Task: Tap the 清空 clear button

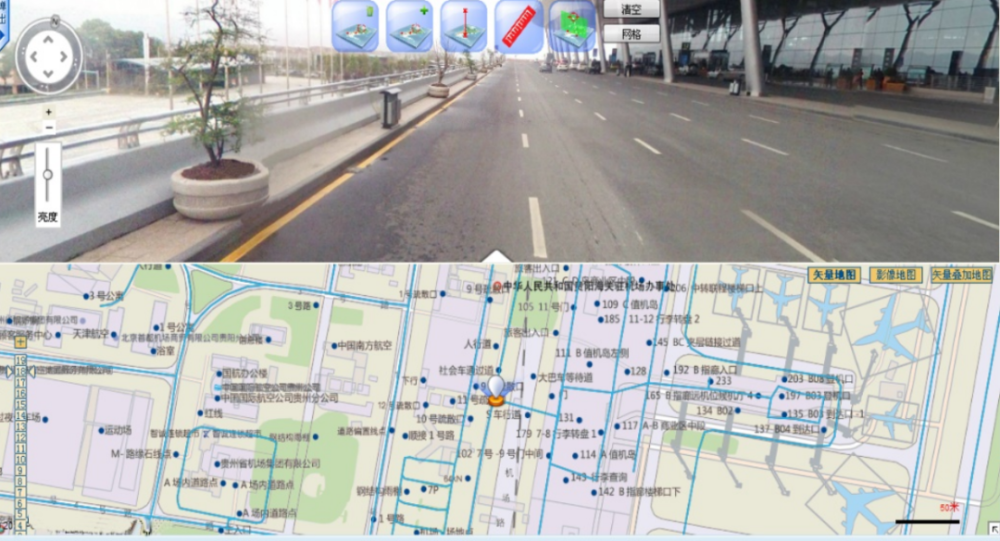Action: (631, 10)
